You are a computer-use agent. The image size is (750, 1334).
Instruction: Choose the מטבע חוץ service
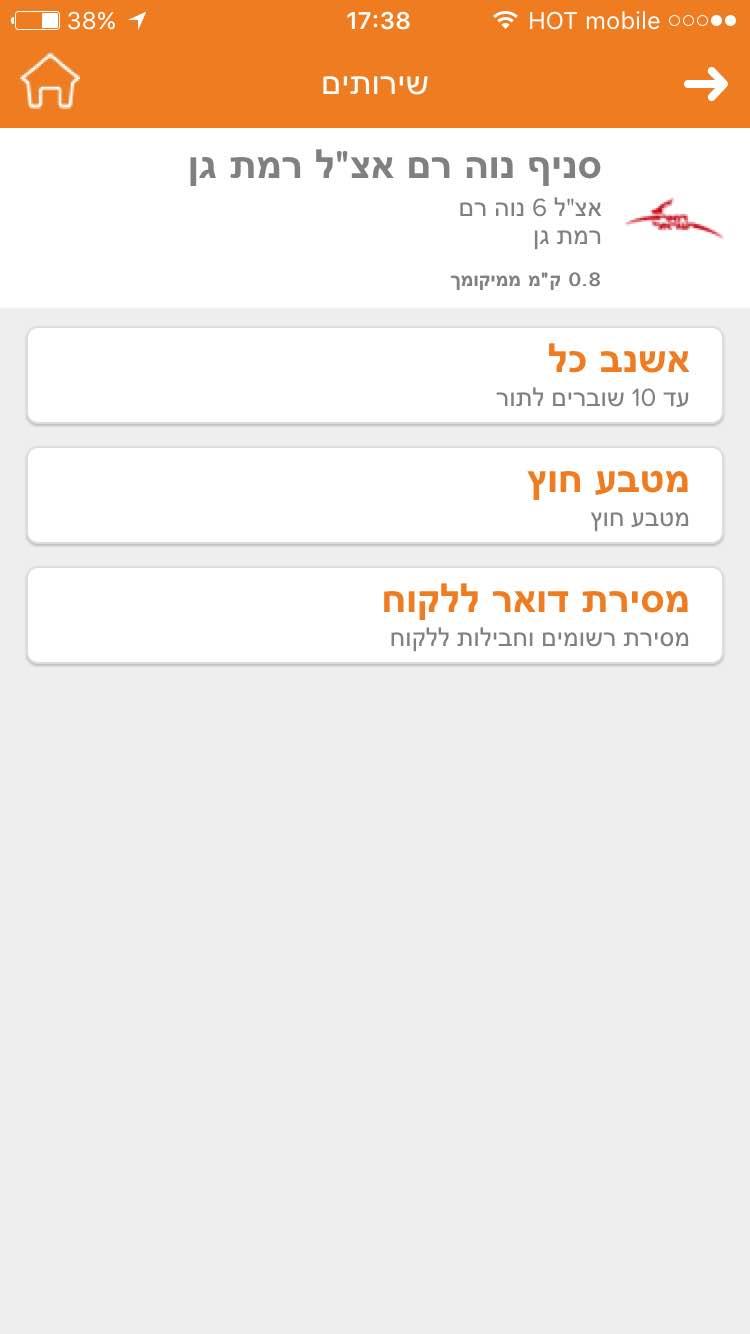point(375,495)
